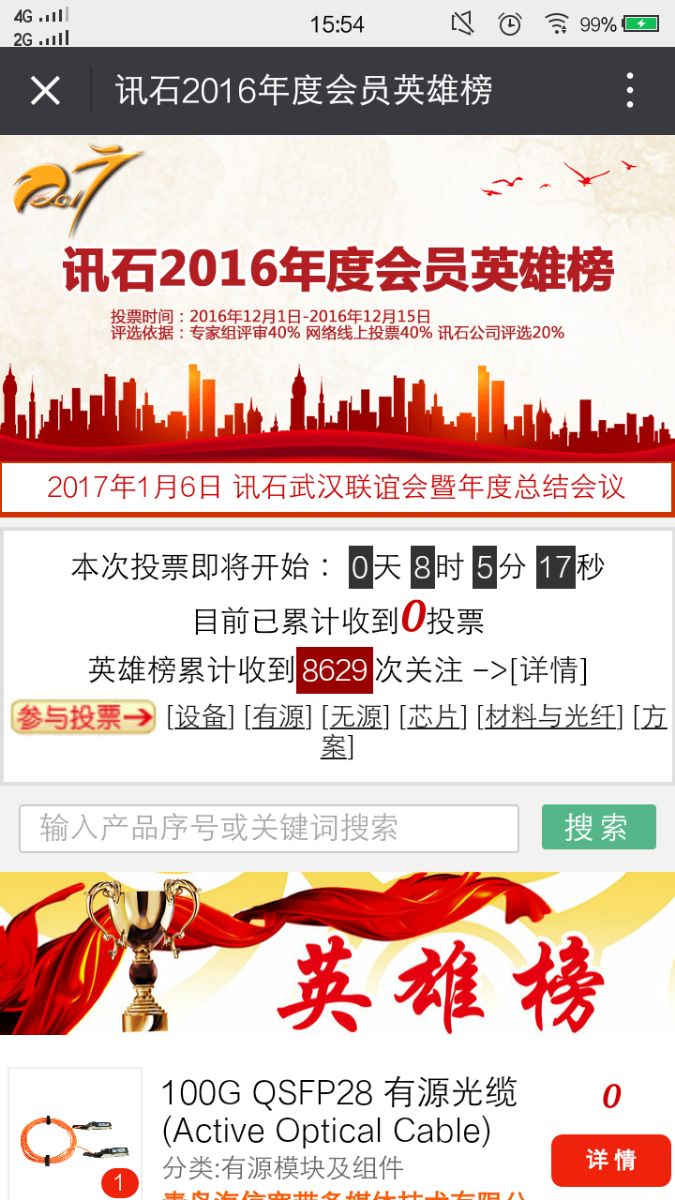Open the 100G QSFP28 cable product image
The height and width of the screenshot is (1200, 675).
coord(75,1135)
